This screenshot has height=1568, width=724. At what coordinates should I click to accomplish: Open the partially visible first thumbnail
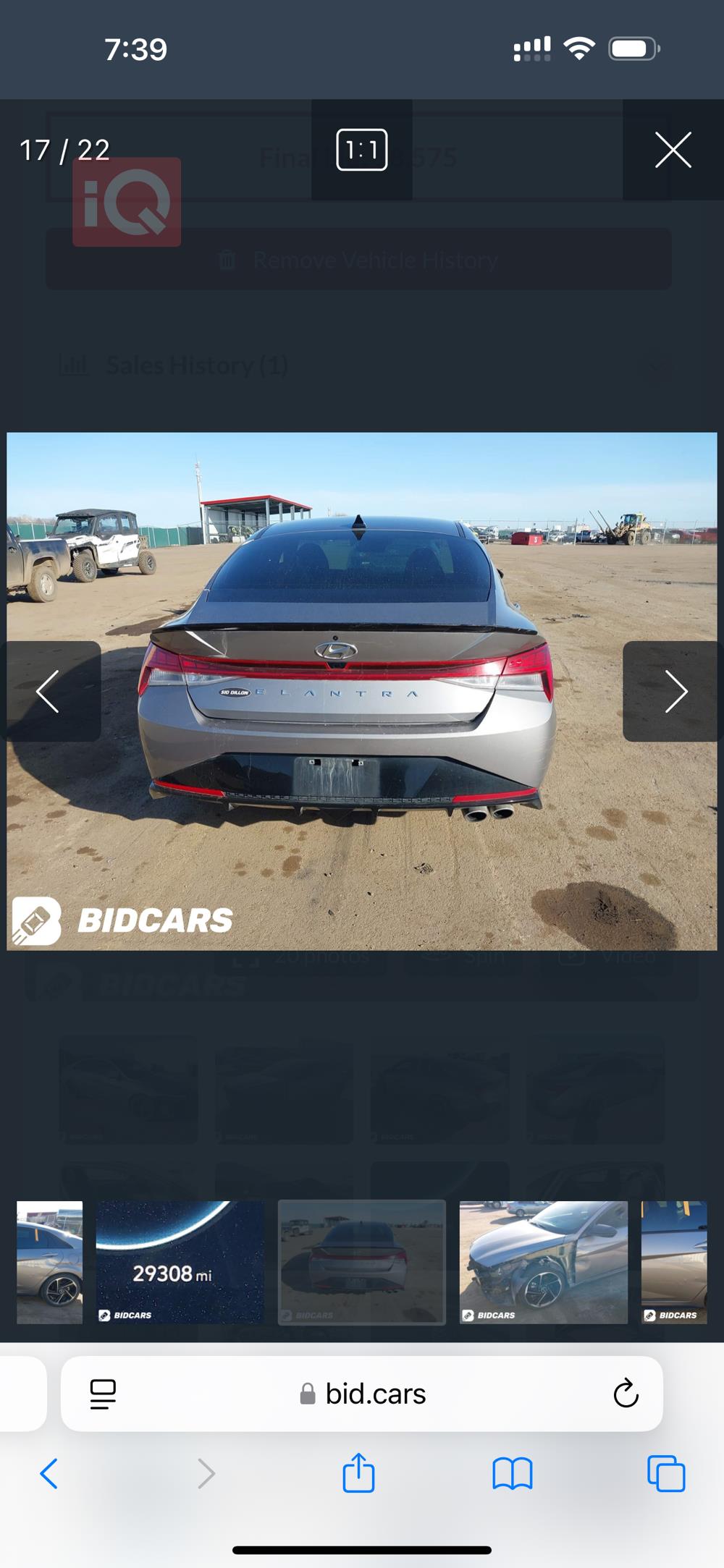pos(49,1262)
